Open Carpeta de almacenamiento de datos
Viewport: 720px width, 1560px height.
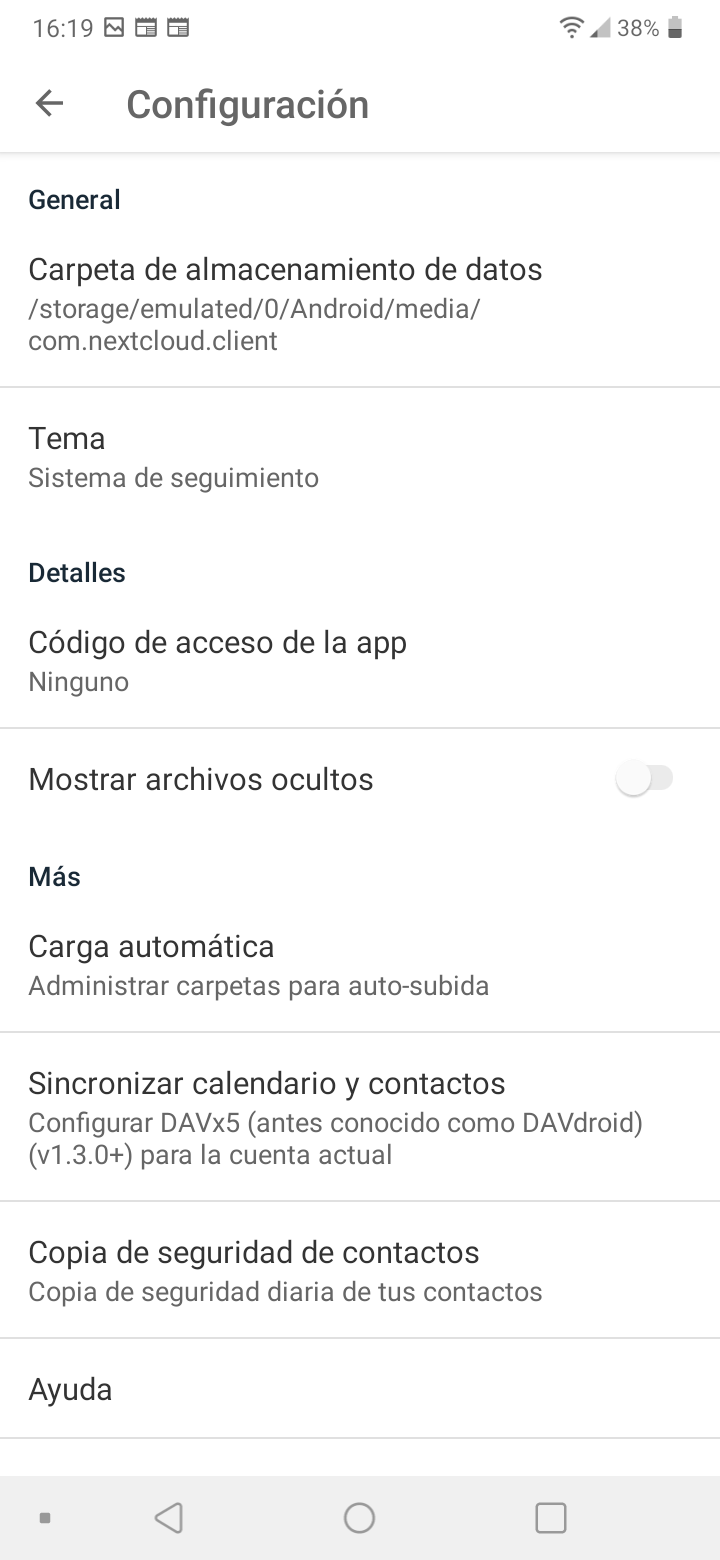(x=360, y=305)
